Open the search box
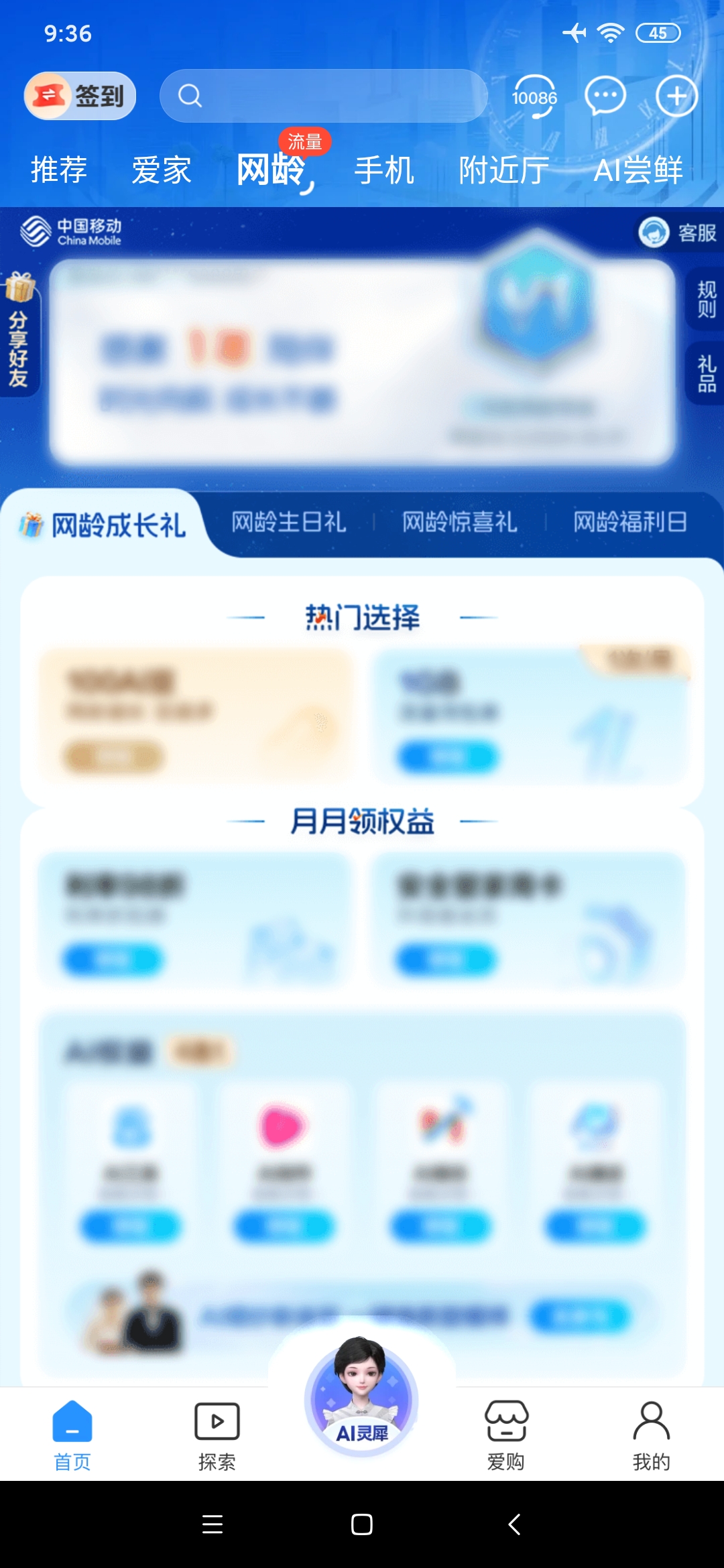 tap(323, 96)
